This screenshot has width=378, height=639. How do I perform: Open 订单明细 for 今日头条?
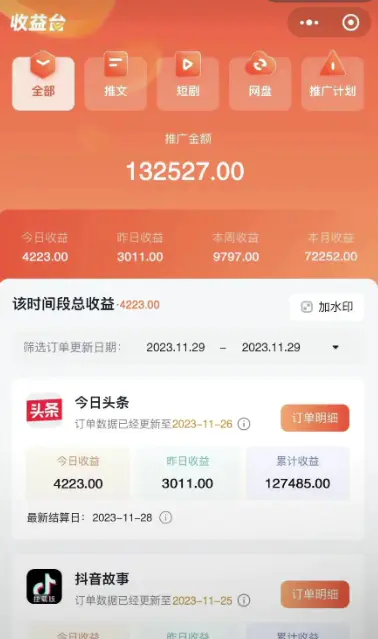point(315,418)
